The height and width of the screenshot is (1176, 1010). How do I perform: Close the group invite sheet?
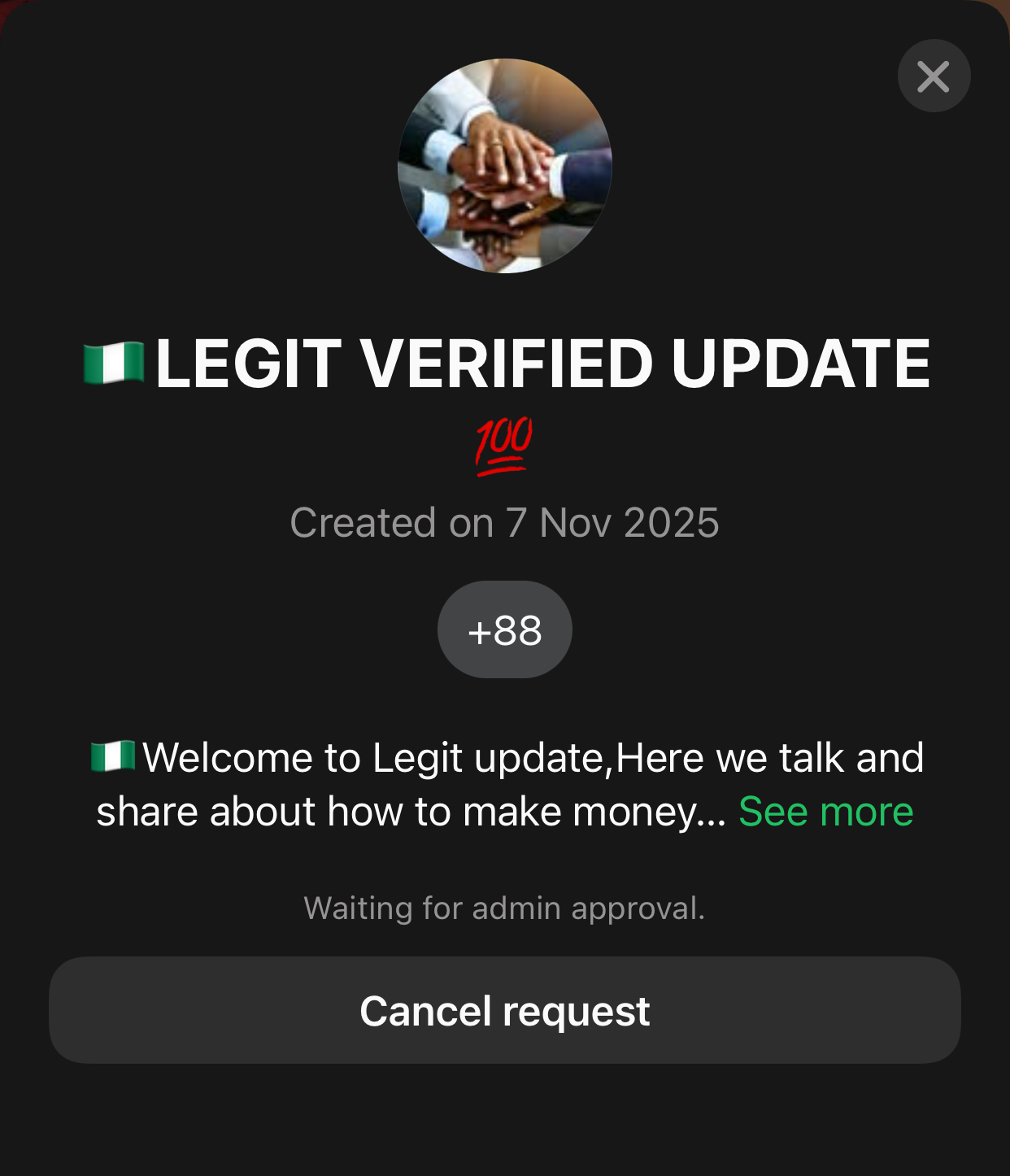coord(934,76)
